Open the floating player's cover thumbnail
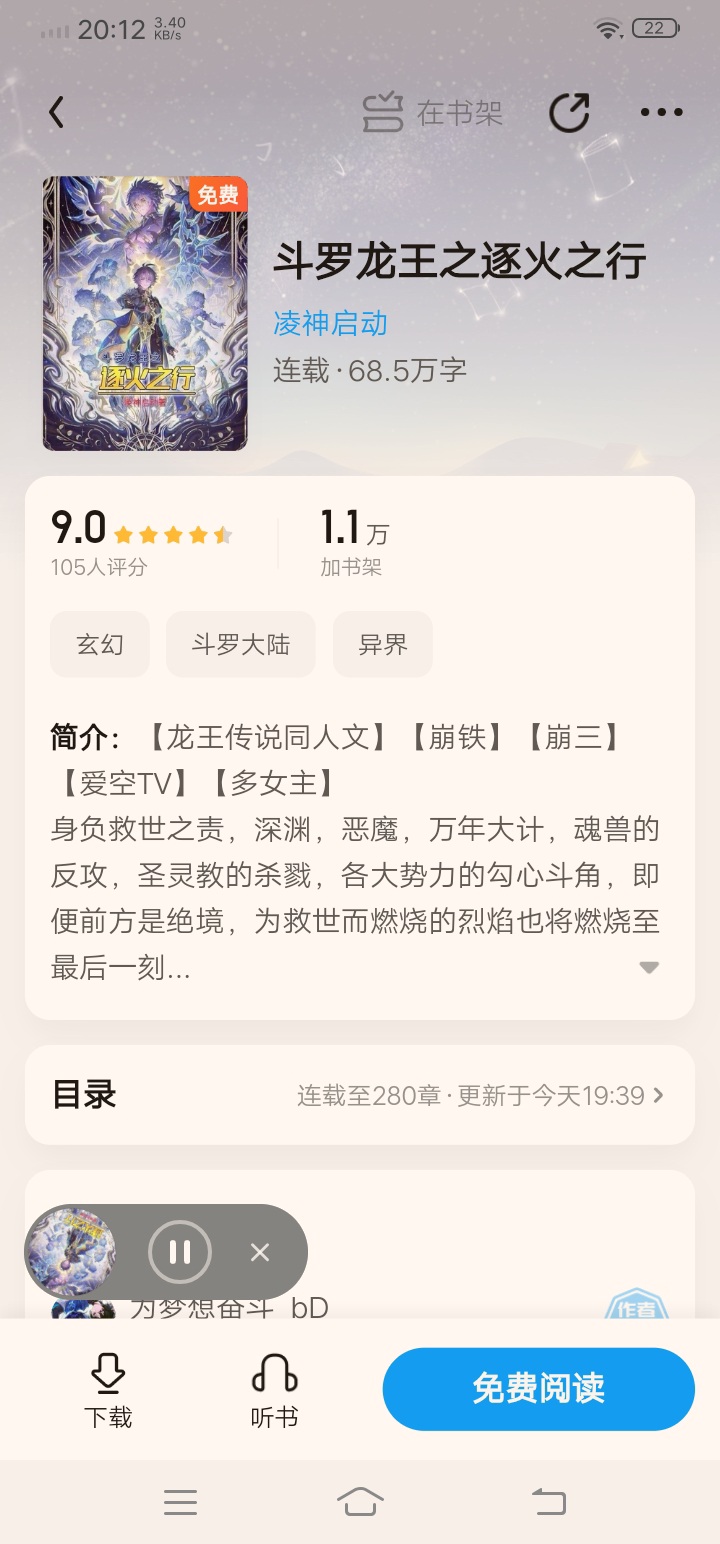The width and height of the screenshot is (720, 1544). 70,1252
